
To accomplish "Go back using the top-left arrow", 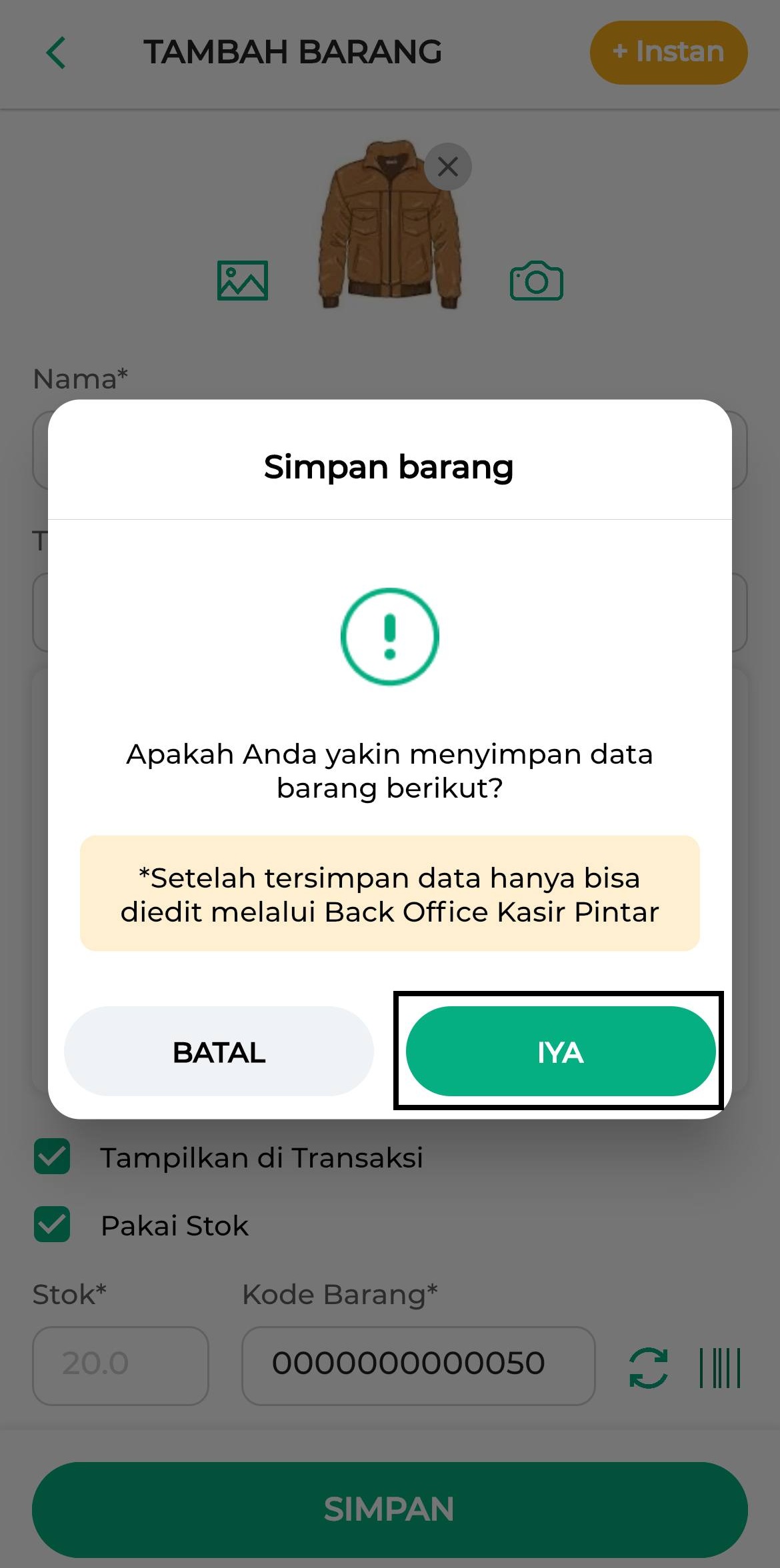I will point(56,53).
